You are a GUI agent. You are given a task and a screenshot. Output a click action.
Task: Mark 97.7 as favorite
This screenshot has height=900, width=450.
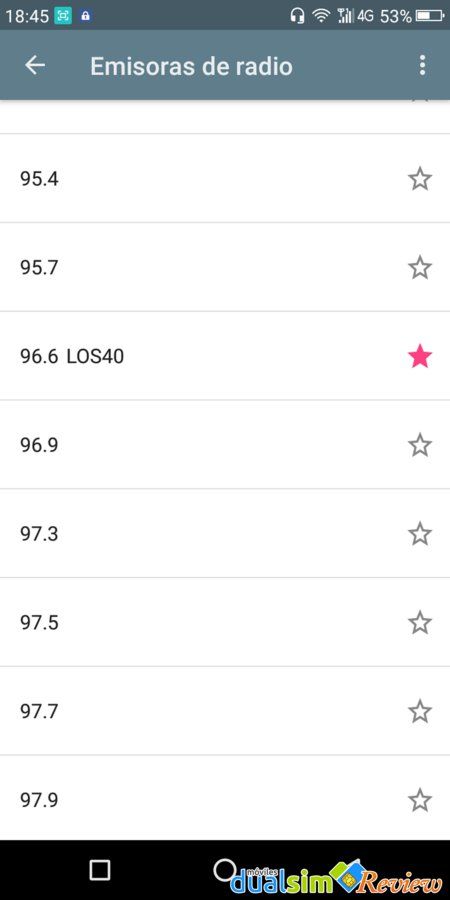(420, 711)
